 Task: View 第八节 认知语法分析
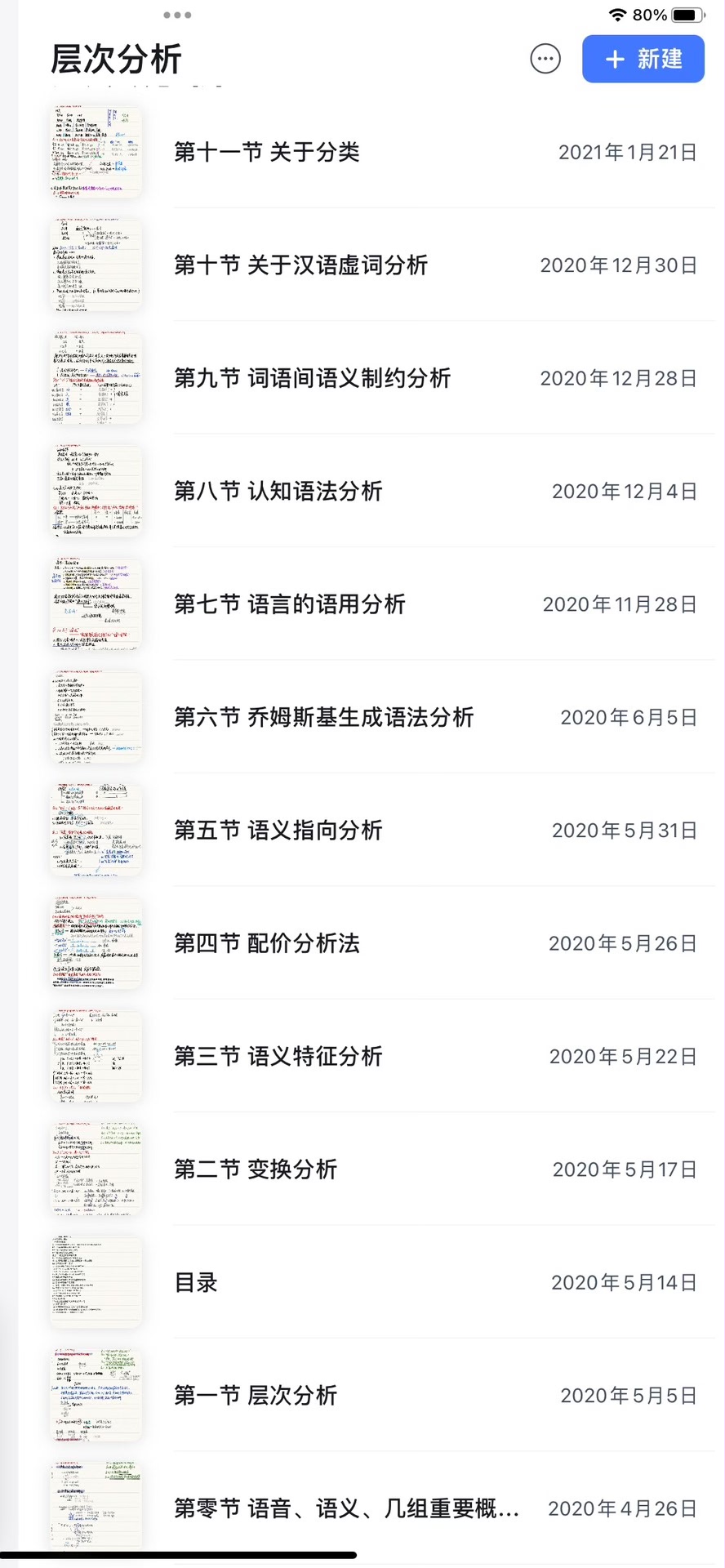pyautogui.click(x=278, y=492)
